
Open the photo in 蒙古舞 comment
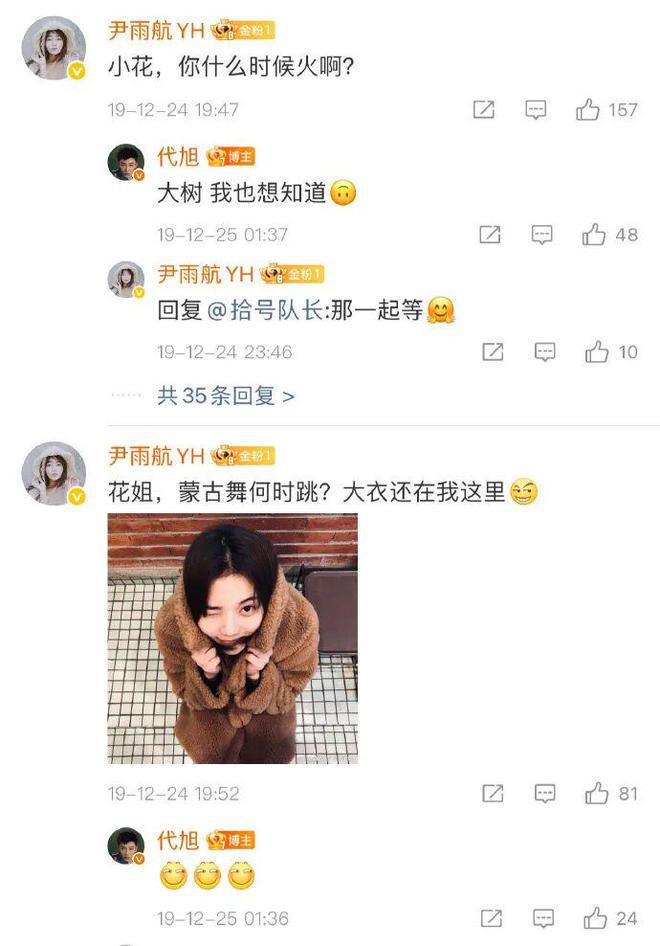click(232, 639)
